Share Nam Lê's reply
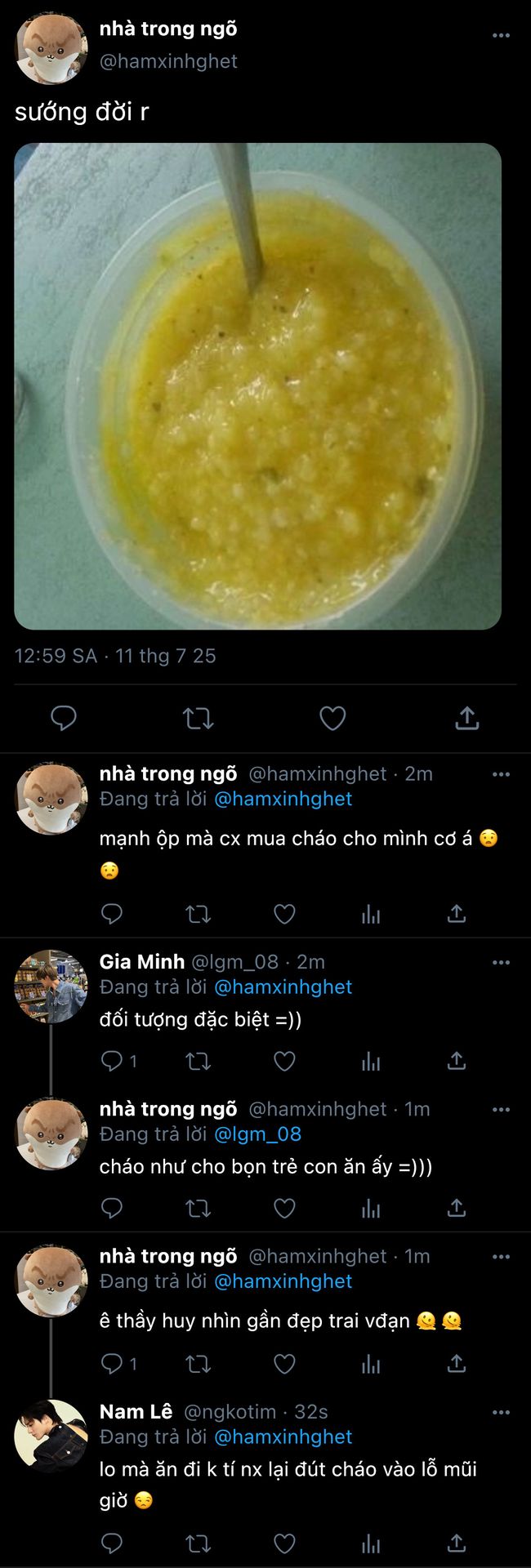Viewport: 531px width, 1568px height. tap(457, 1543)
